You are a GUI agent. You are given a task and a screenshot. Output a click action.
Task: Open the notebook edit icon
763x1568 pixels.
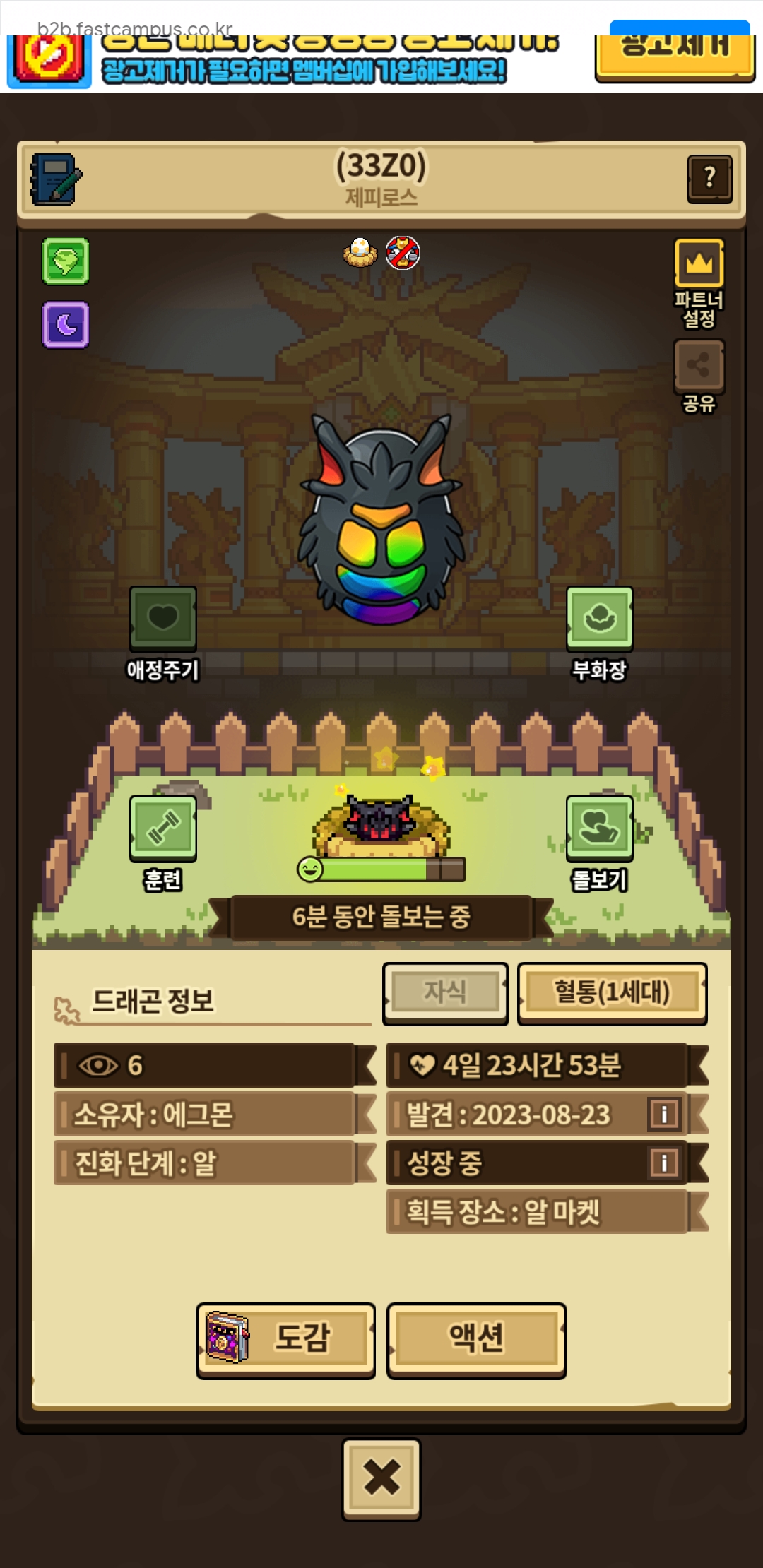pos(56,179)
